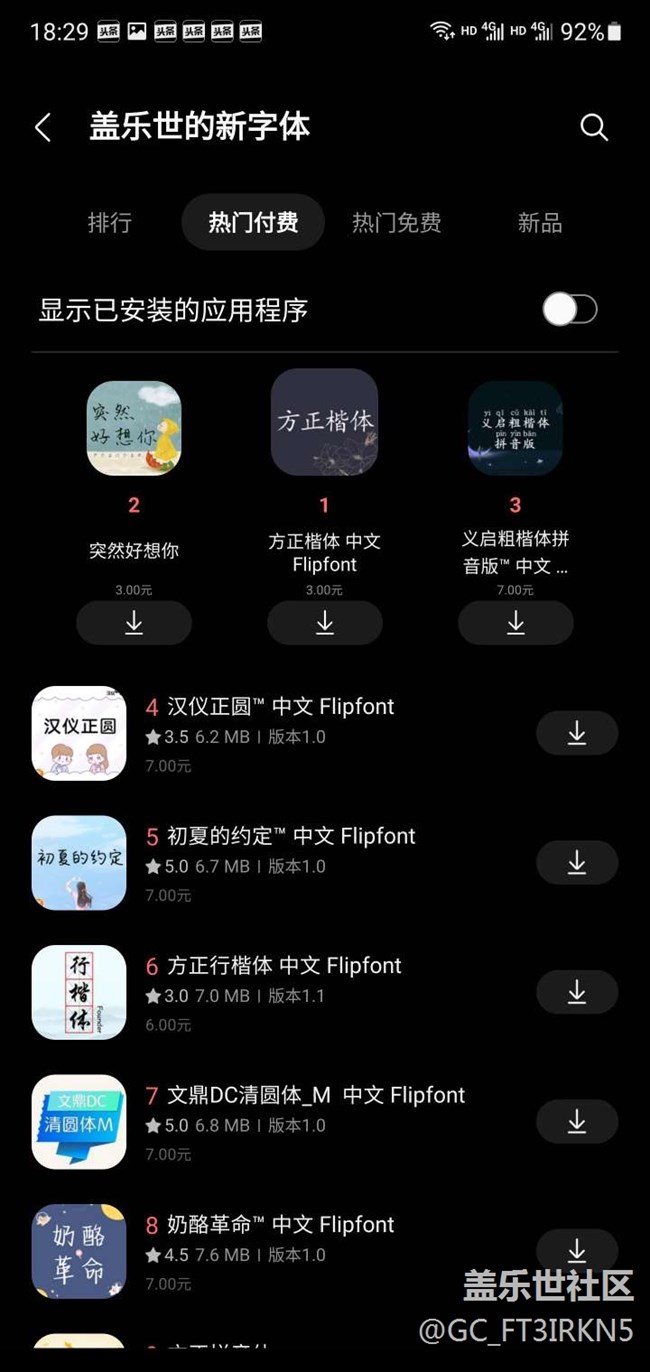This screenshot has width=650, height=1372.
Task: Switch to the 排行 tab
Action: point(109,222)
